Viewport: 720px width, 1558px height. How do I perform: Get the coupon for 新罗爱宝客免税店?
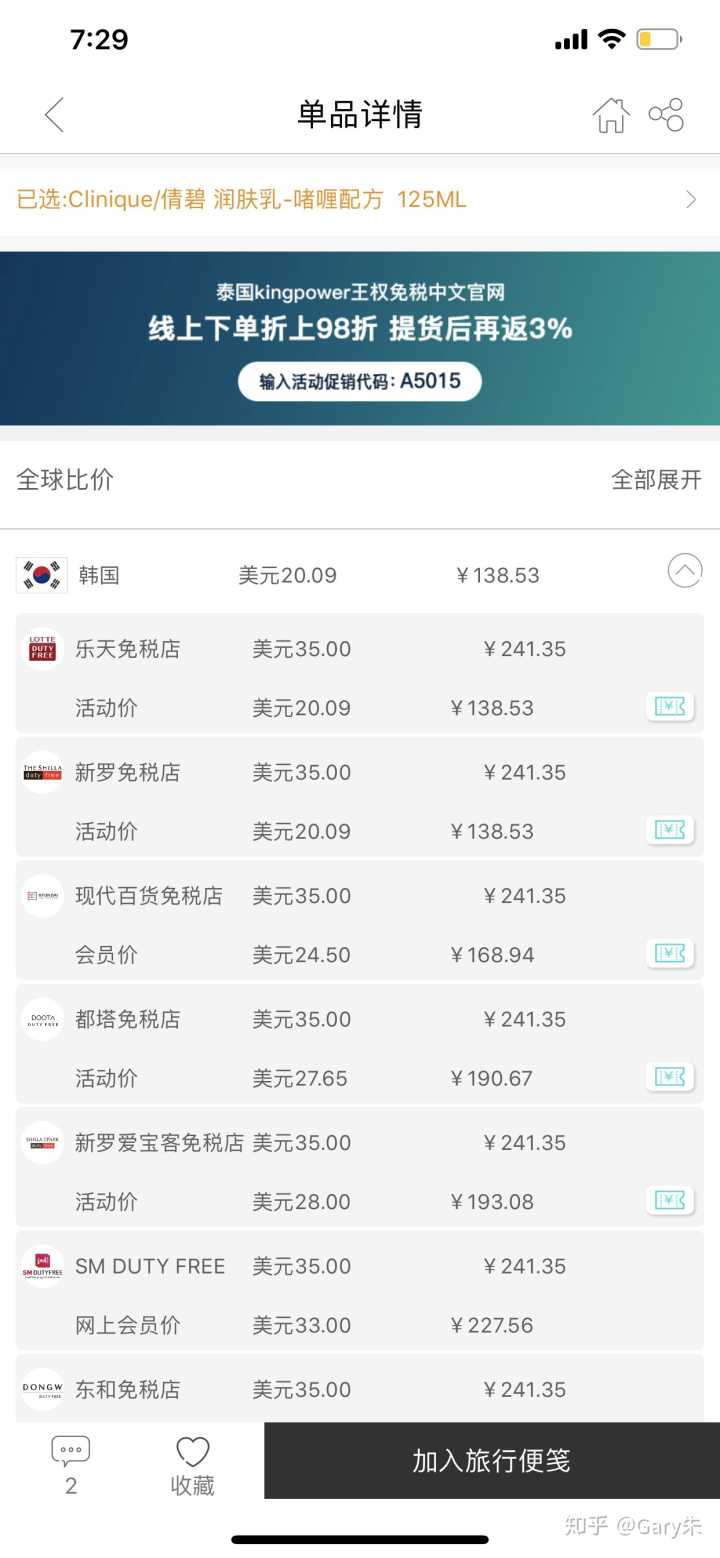(x=669, y=1200)
